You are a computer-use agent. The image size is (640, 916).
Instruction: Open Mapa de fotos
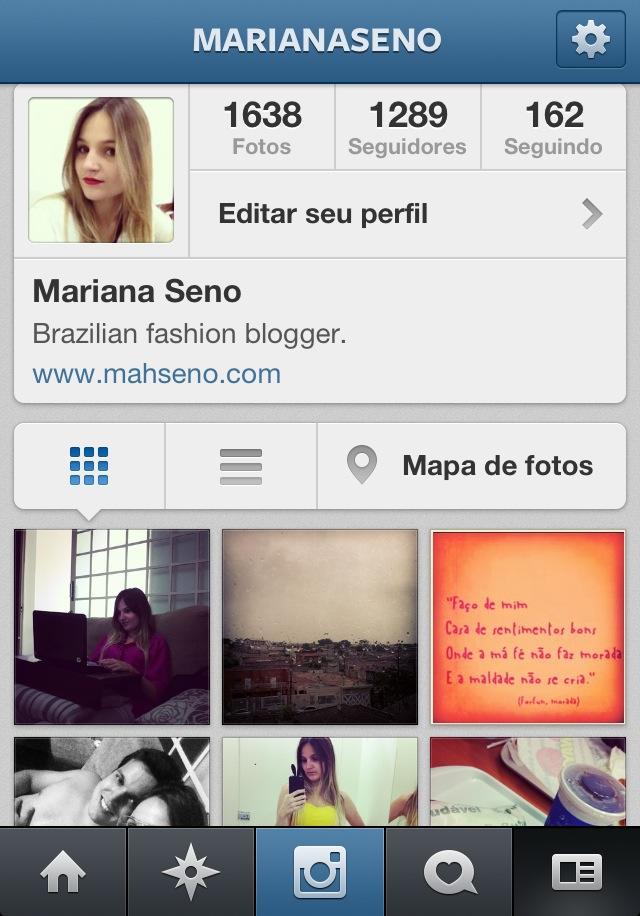tap(471, 466)
